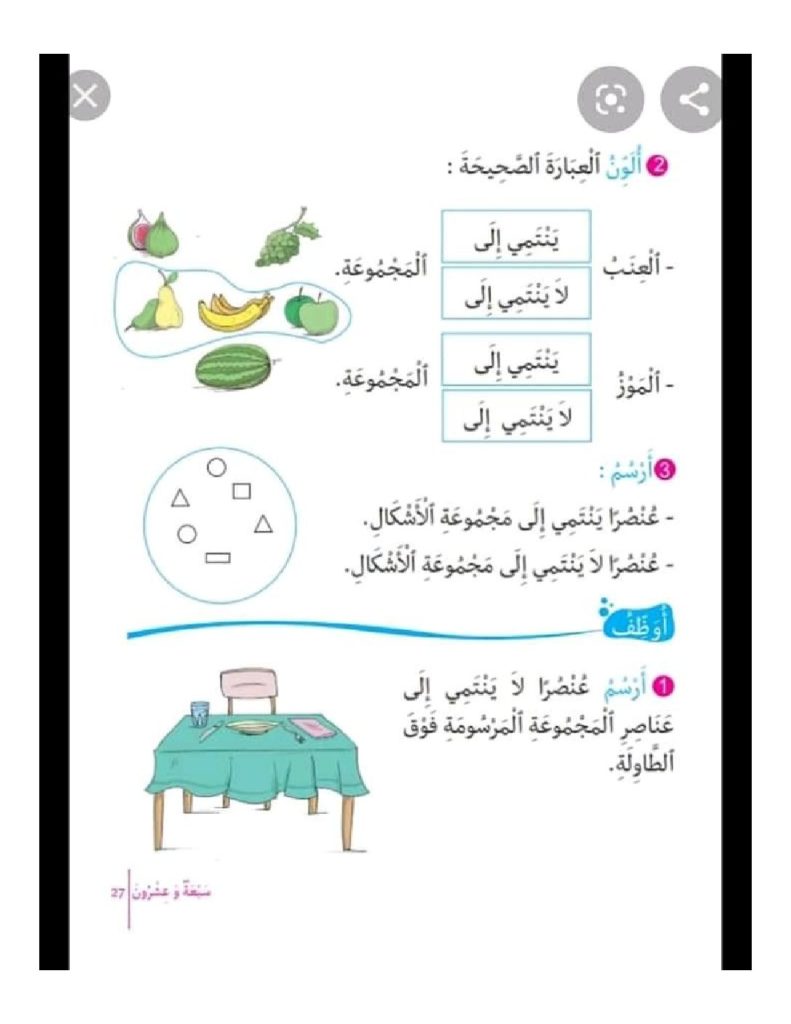Search this image with Lens
The image size is (791, 1024).
coord(611,100)
